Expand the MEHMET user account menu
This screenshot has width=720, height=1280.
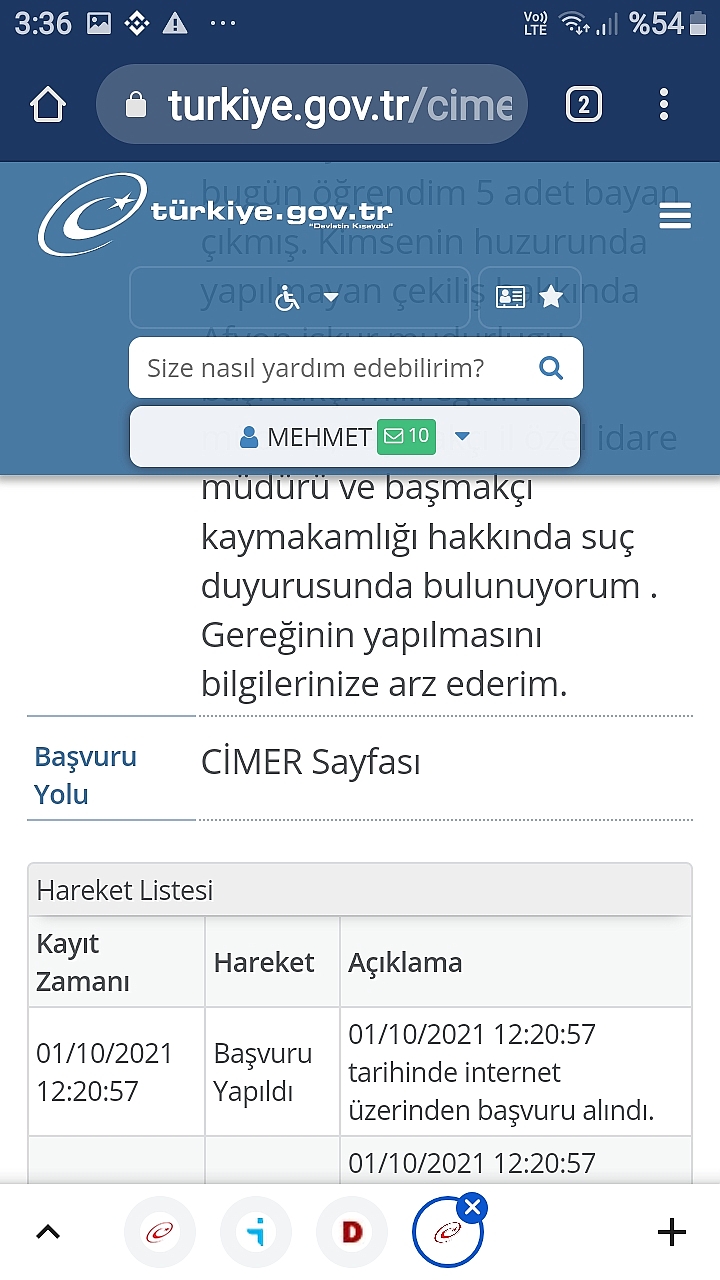pyautogui.click(x=462, y=436)
